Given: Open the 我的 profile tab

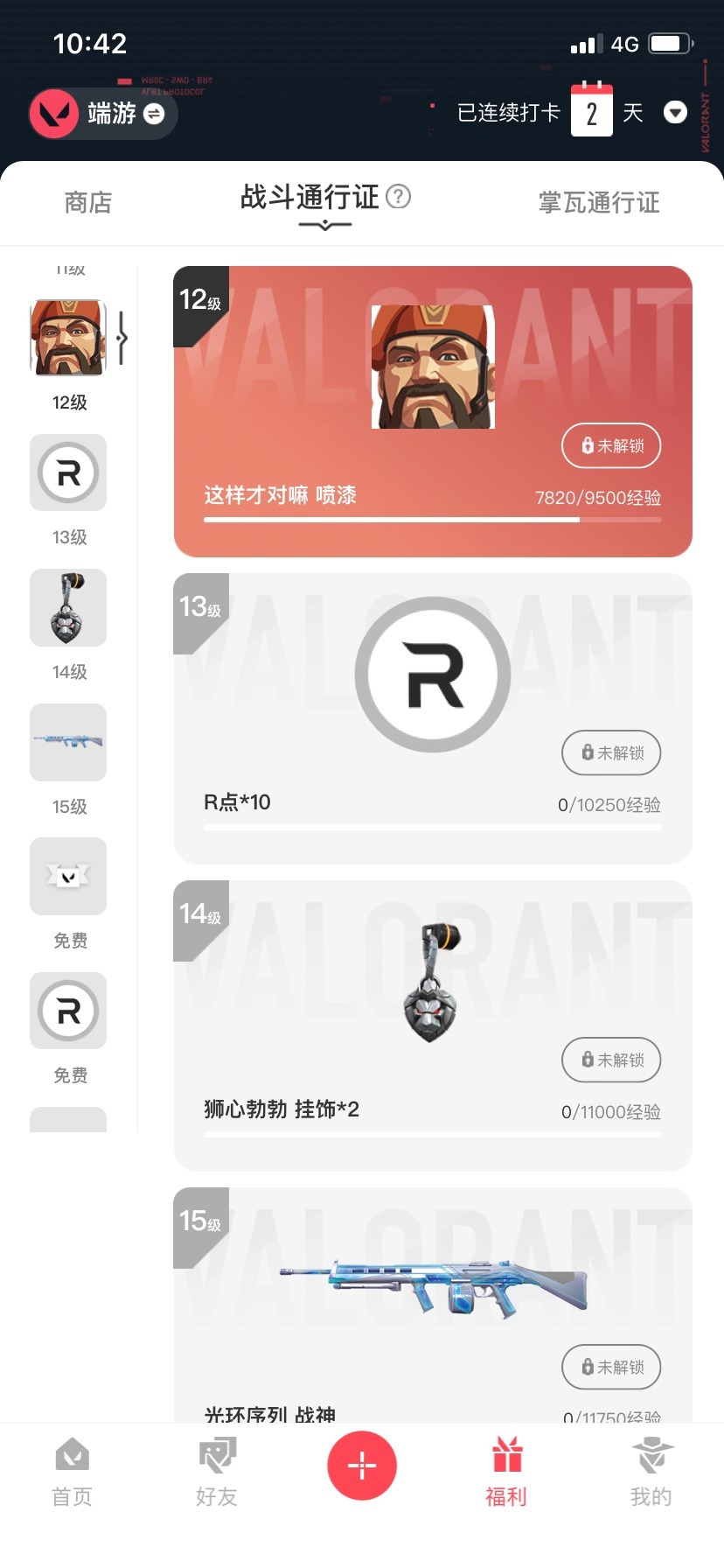Looking at the screenshot, I should 651,1472.
